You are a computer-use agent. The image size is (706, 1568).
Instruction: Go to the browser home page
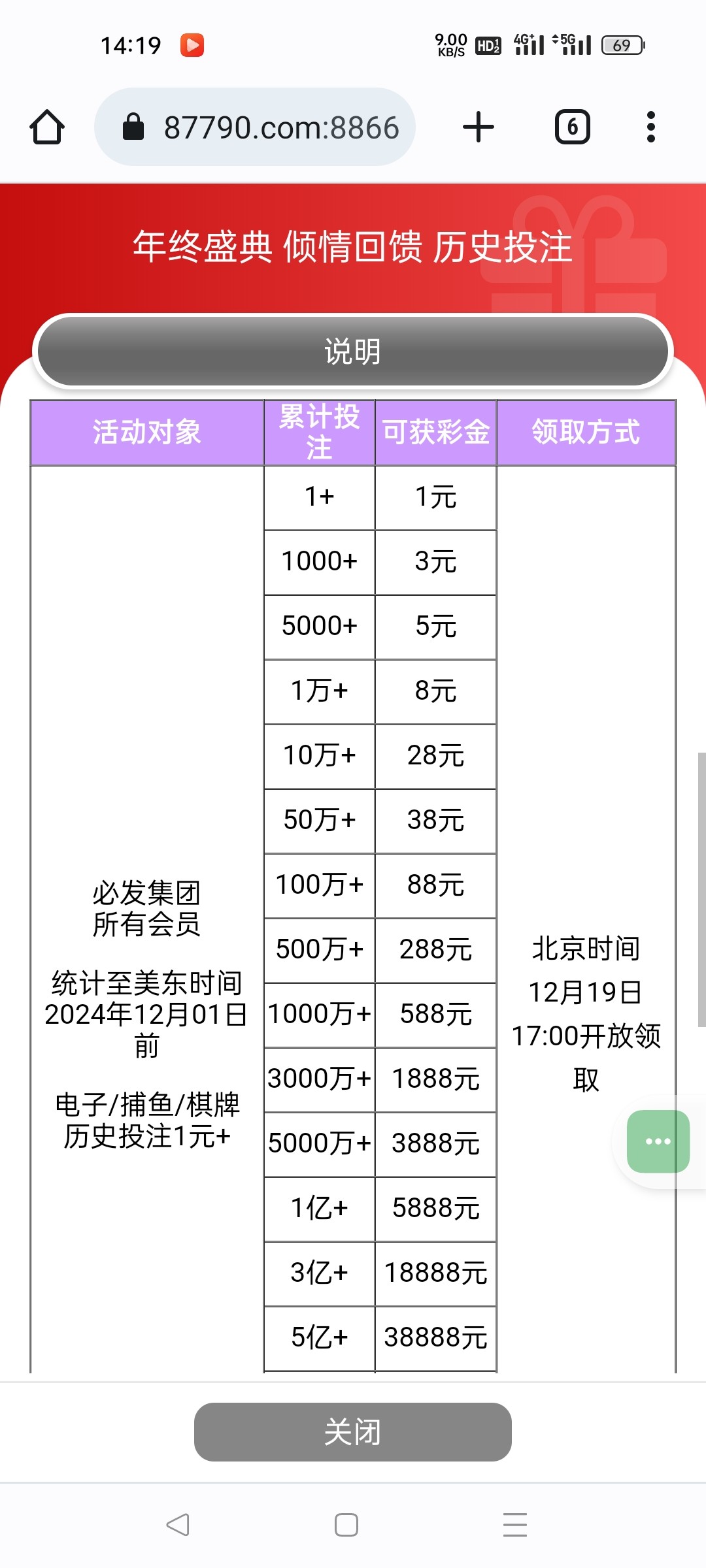47,127
